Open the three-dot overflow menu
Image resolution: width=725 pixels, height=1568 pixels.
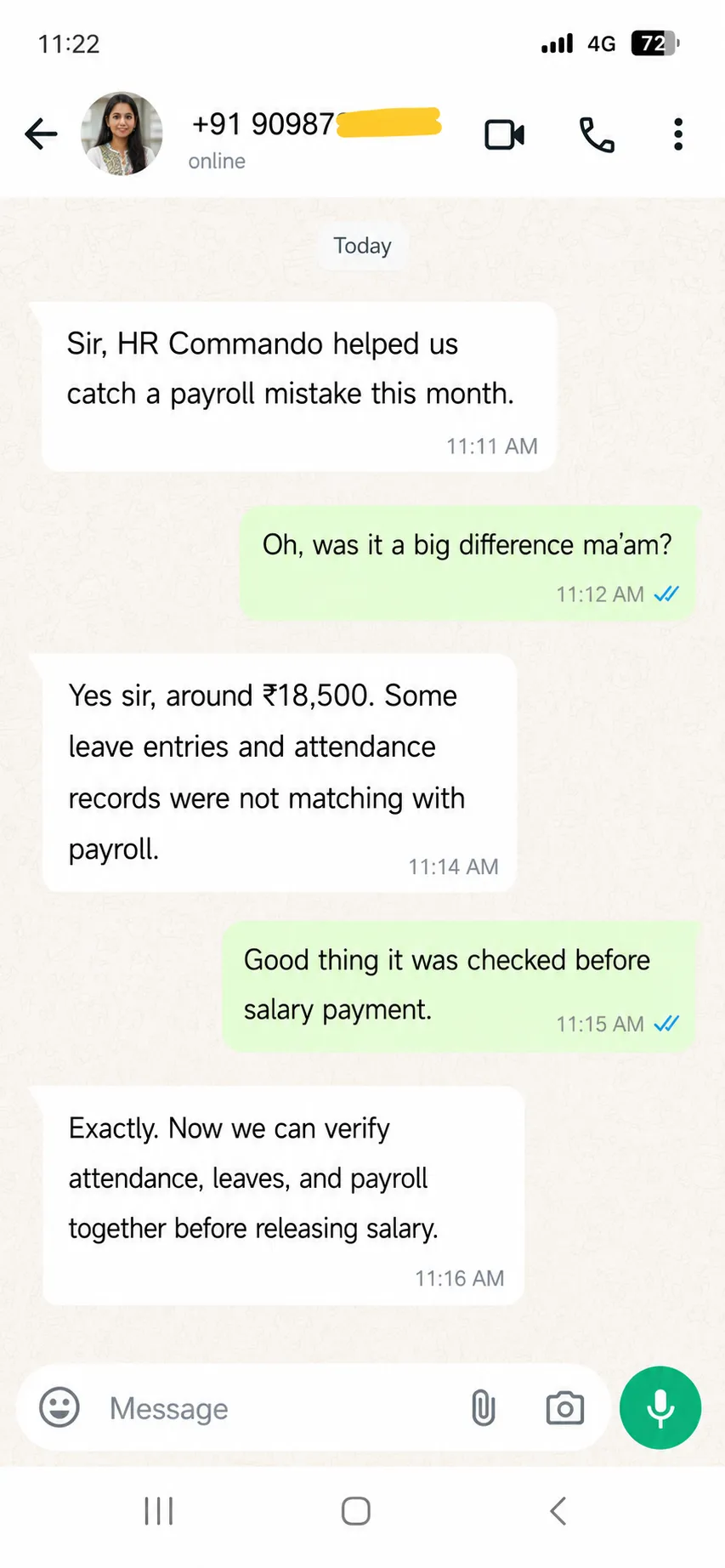point(677,134)
